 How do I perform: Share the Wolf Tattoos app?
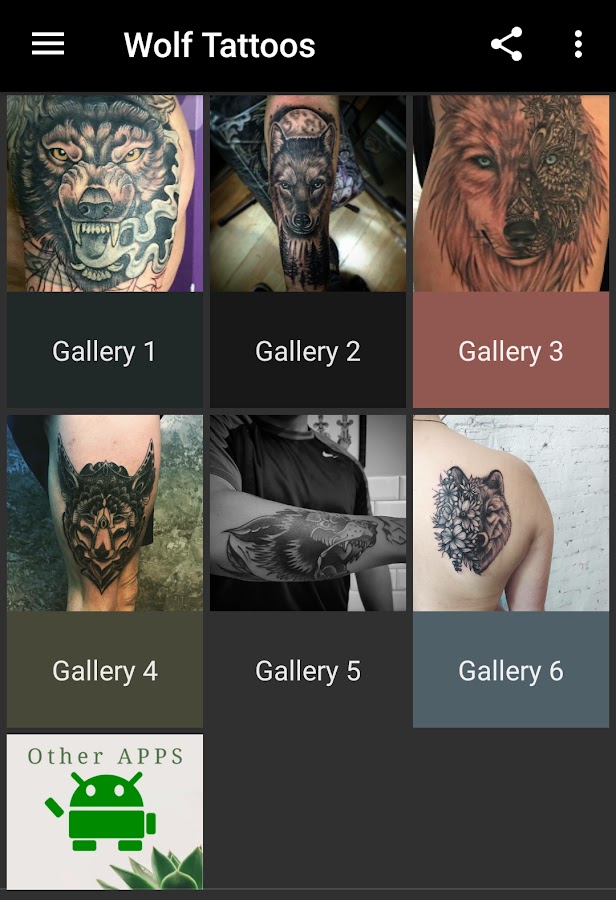[x=506, y=45]
